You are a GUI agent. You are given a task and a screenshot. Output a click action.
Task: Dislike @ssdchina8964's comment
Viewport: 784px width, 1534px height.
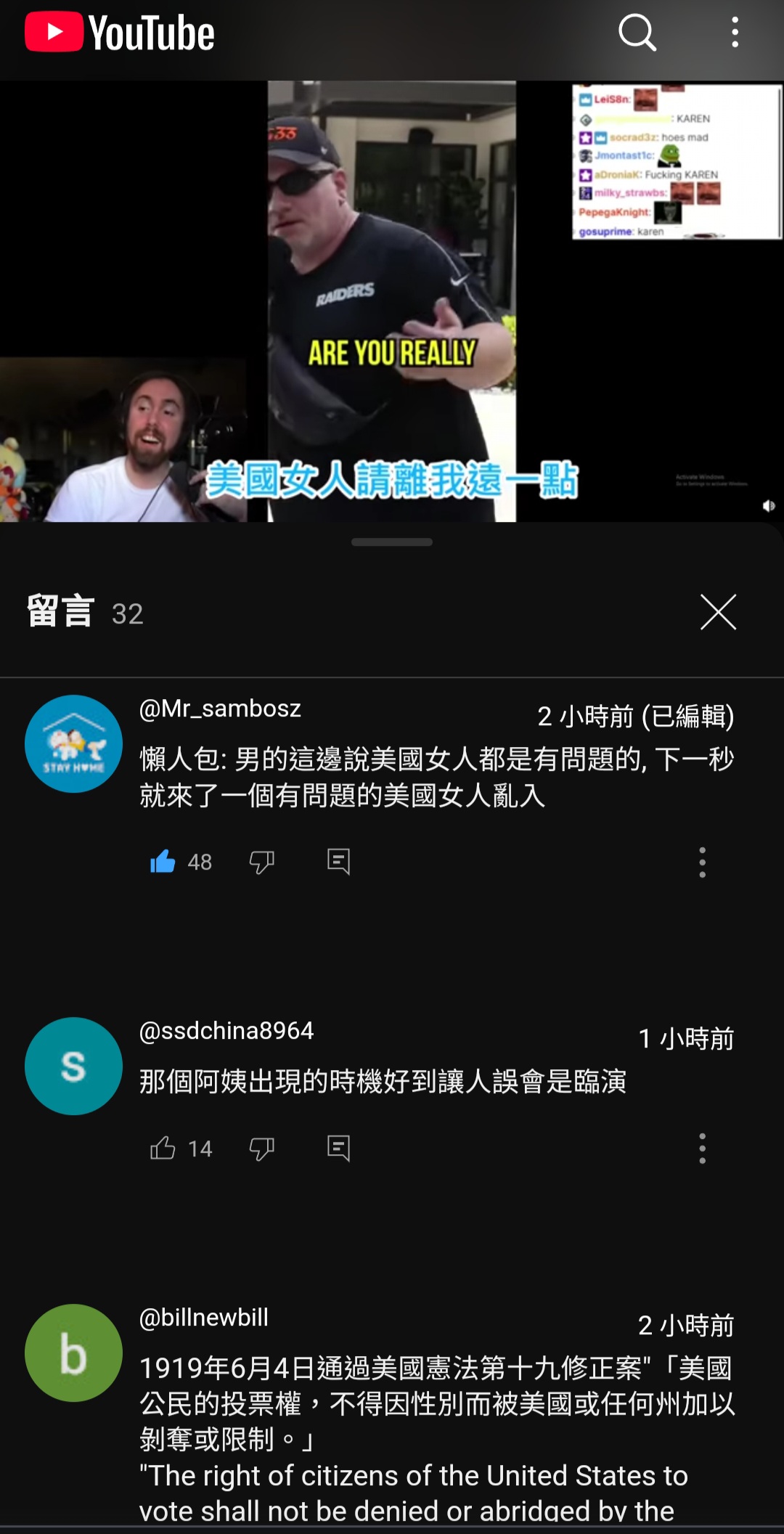click(x=262, y=1149)
